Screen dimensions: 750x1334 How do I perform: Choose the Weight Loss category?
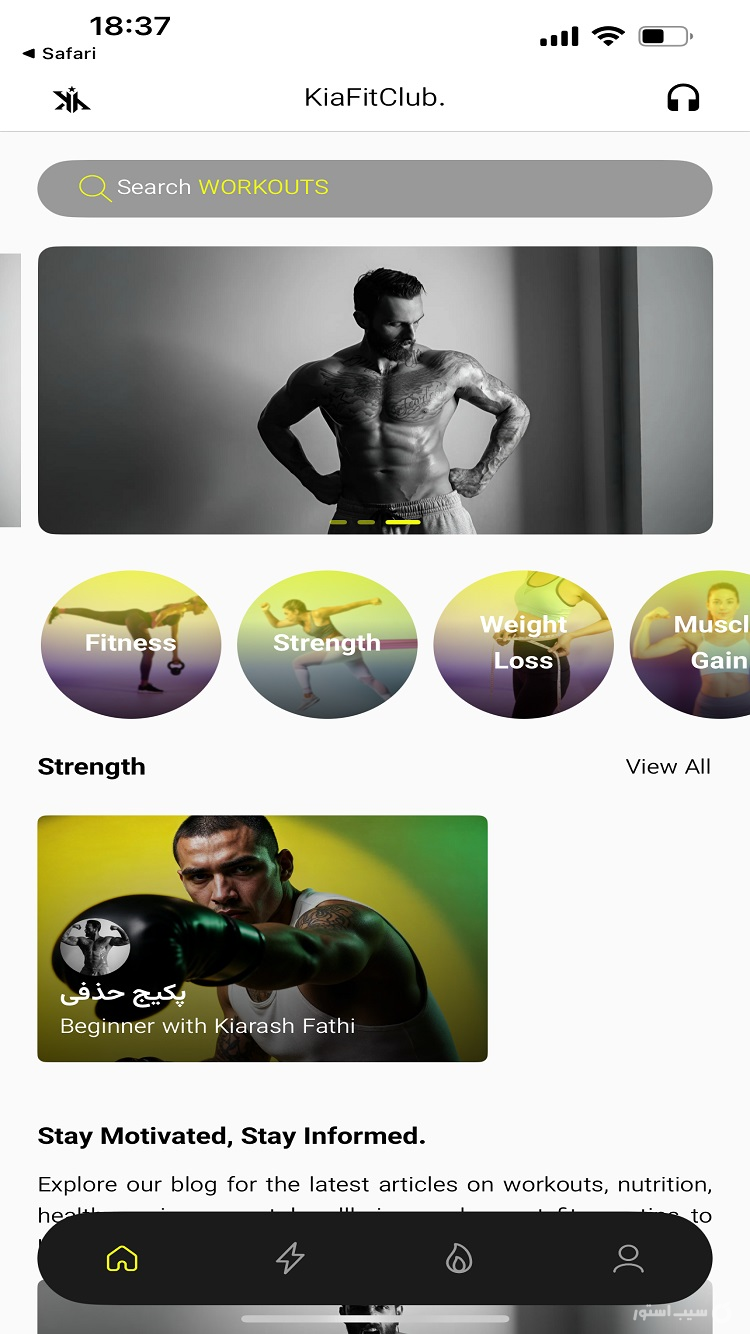point(523,644)
